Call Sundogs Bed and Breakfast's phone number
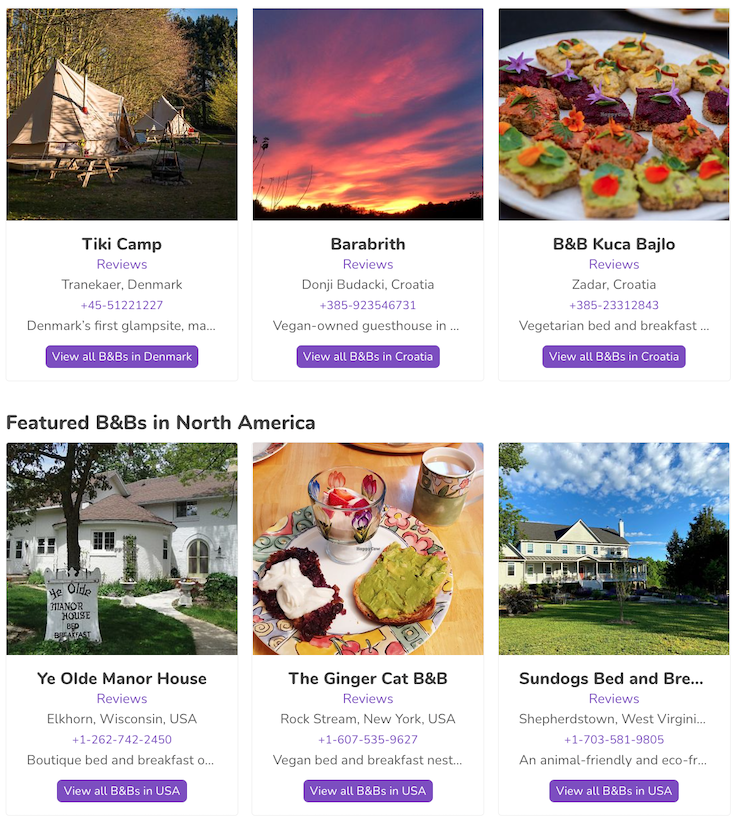This screenshot has height=822, width=737. [x=613, y=739]
